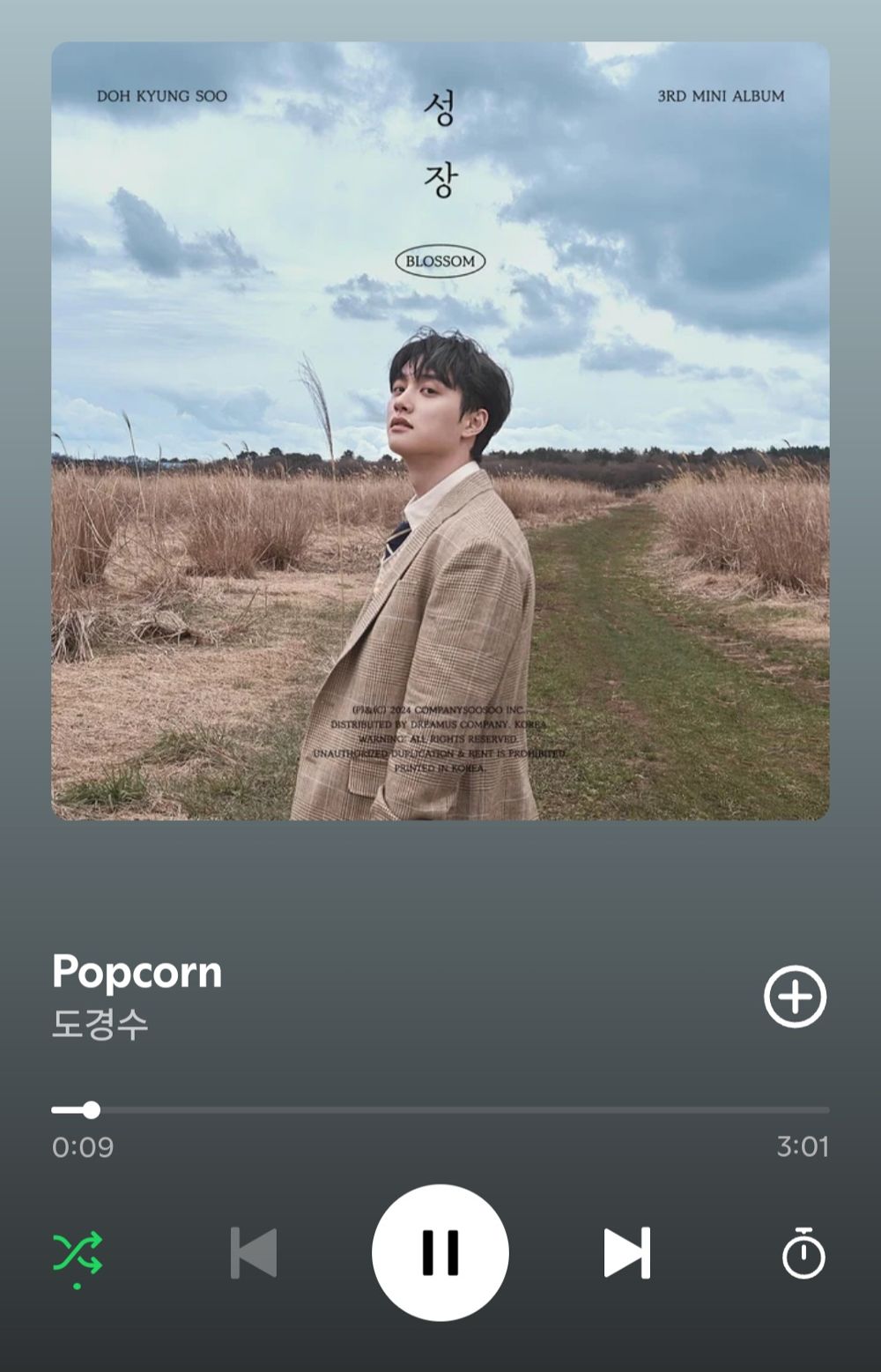Tap the playback progress bar
881x1372 pixels.
coord(440,1110)
